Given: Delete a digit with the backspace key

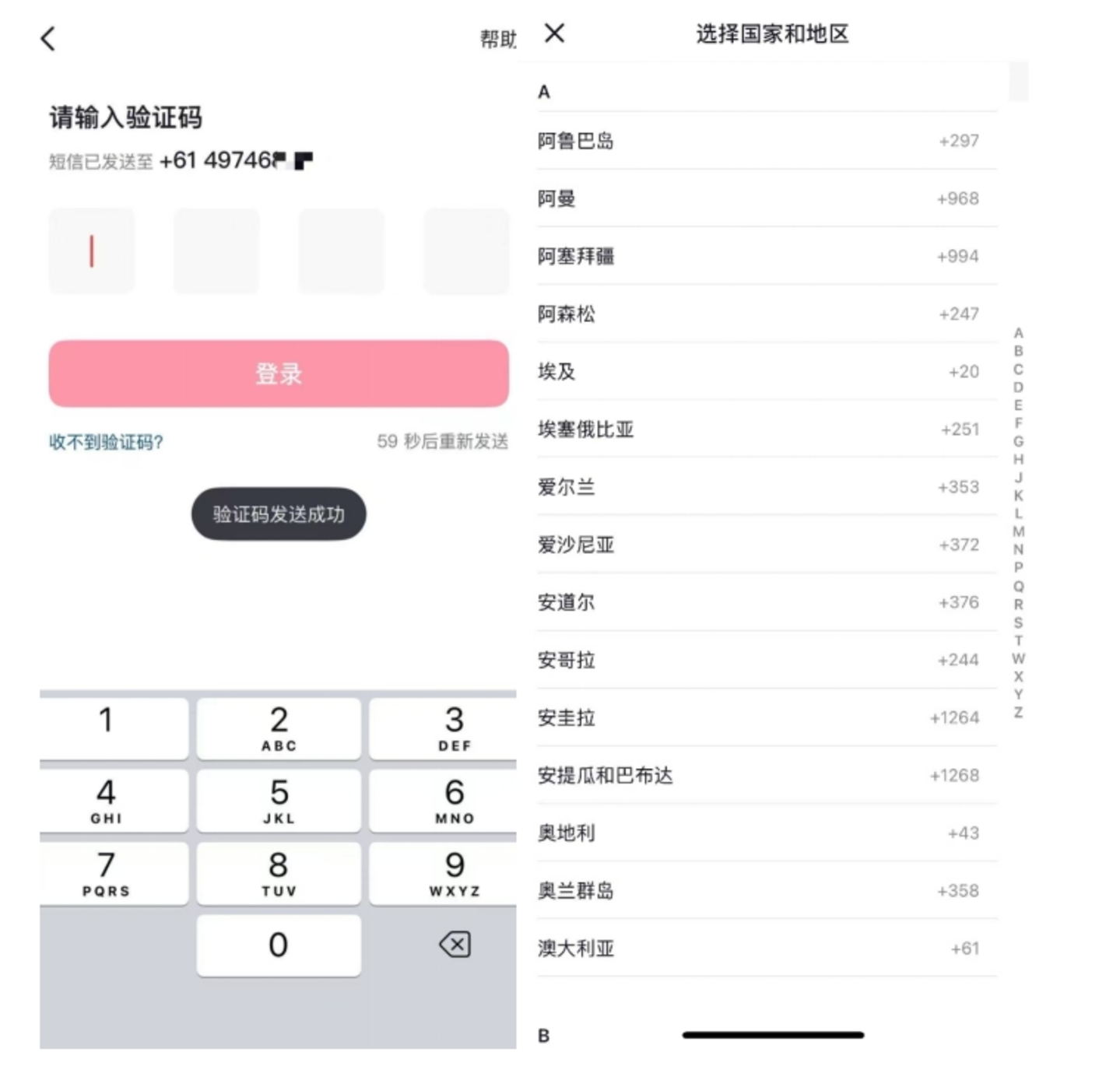Looking at the screenshot, I should pyautogui.click(x=455, y=945).
